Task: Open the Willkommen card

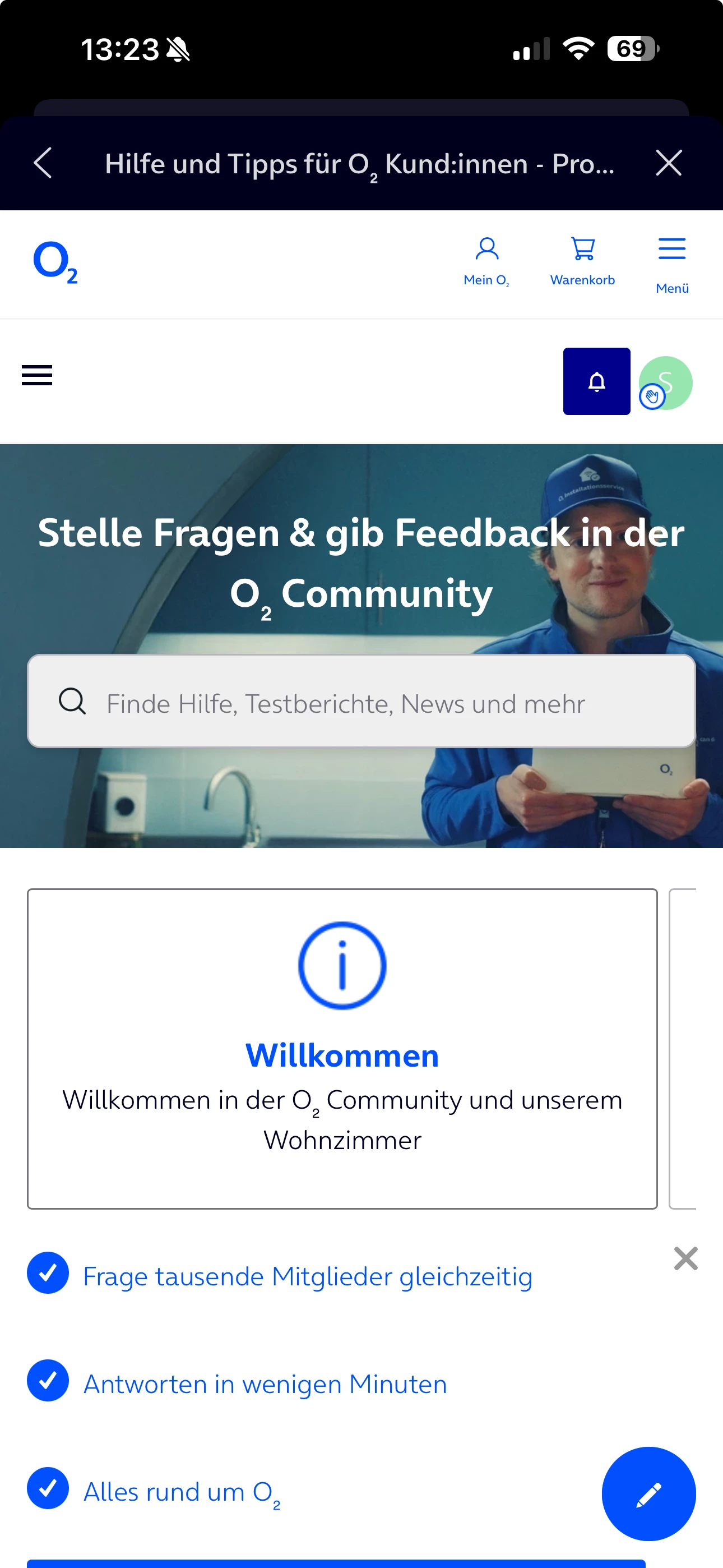Action: pyautogui.click(x=342, y=1048)
